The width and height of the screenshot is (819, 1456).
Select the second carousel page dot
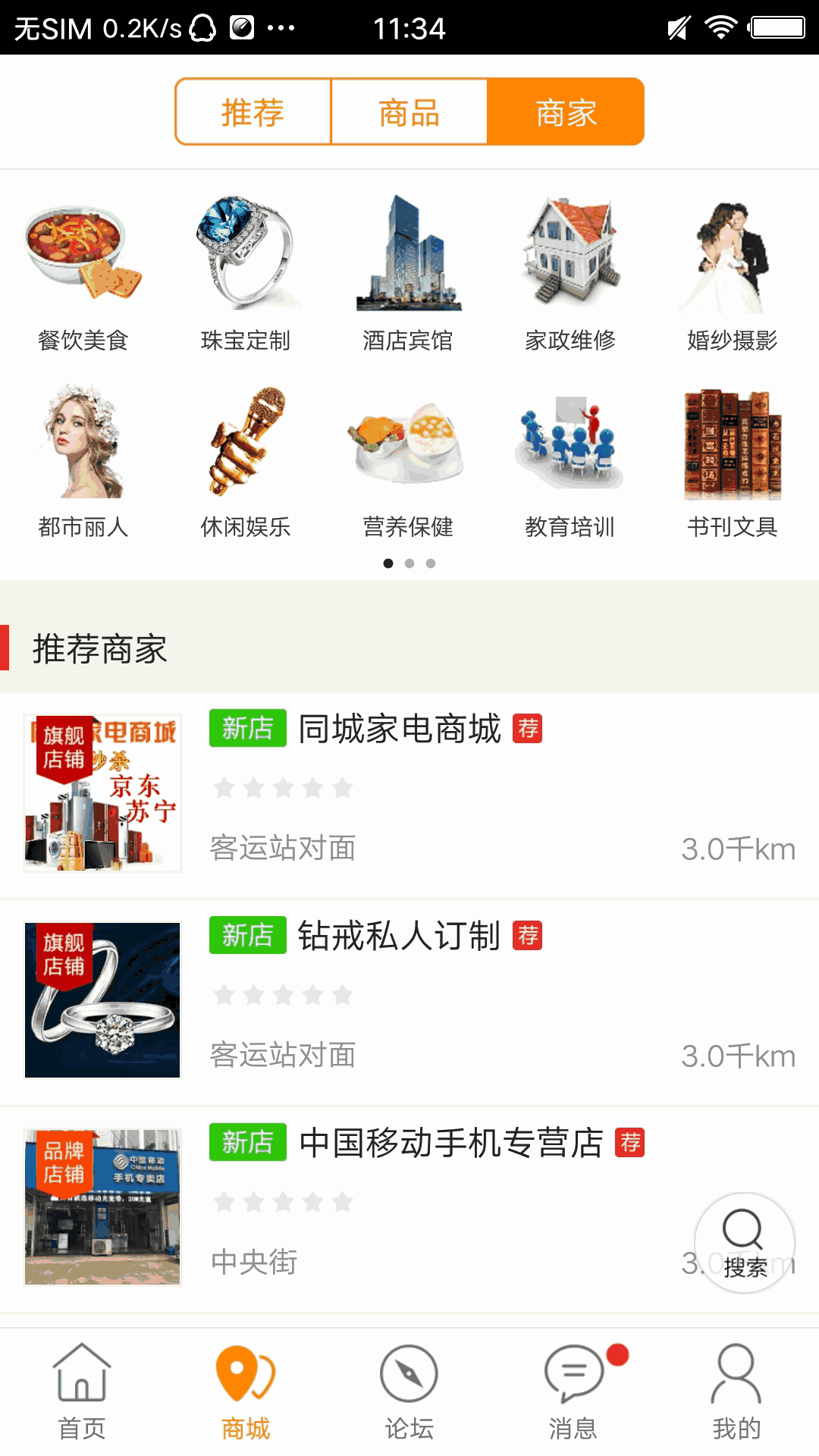pos(409,563)
